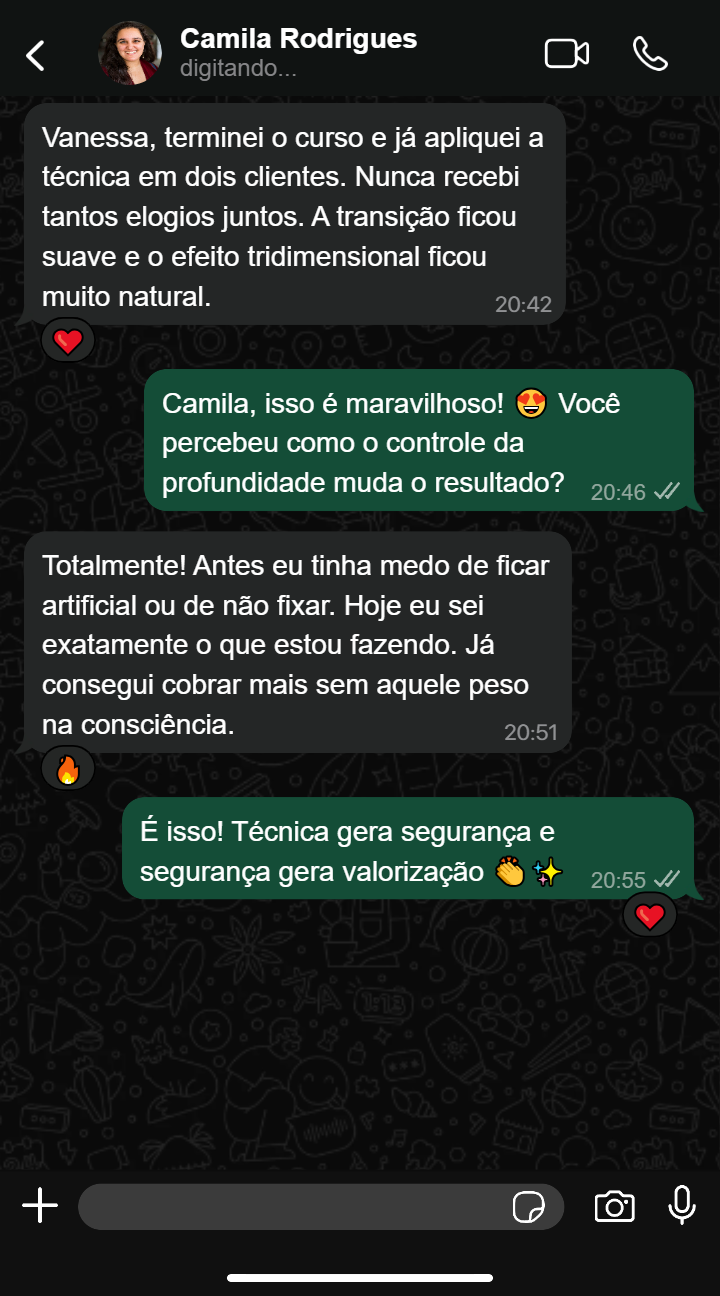View heart reaction on the 20:55 message
Image resolution: width=720 pixels, height=1296 pixels.
pos(650,915)
